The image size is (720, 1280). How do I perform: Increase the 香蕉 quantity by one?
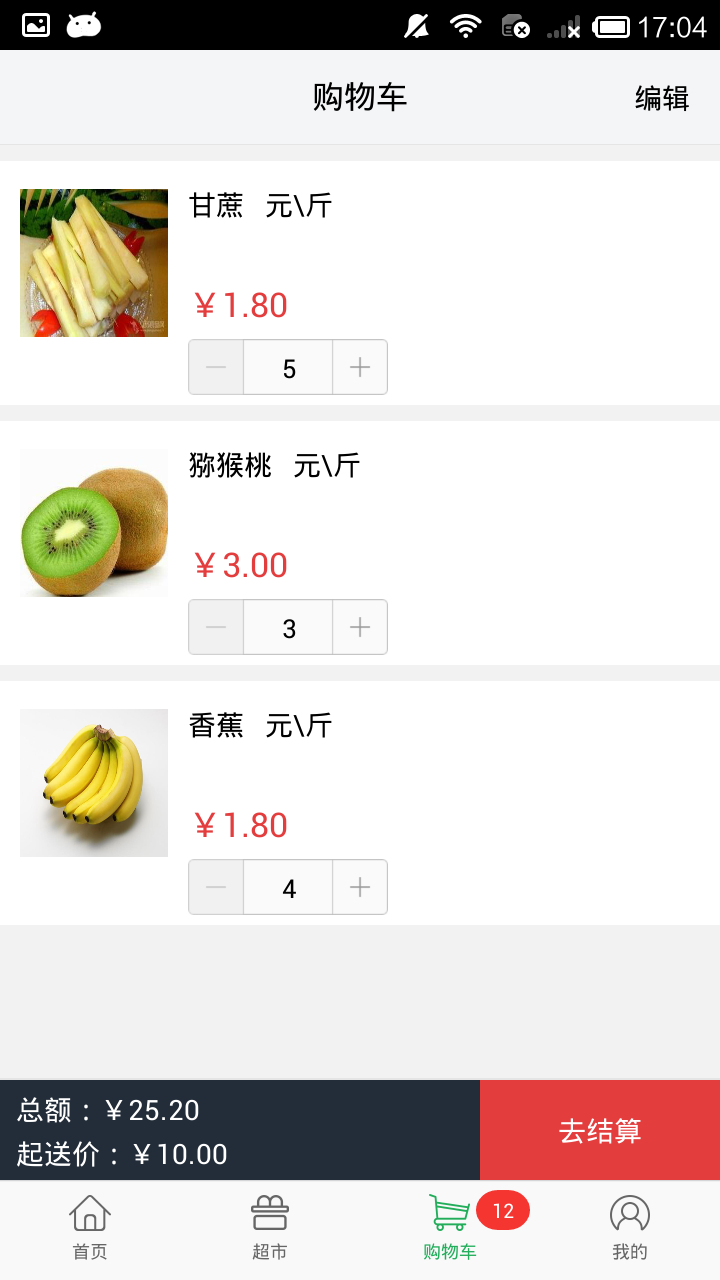360,887
